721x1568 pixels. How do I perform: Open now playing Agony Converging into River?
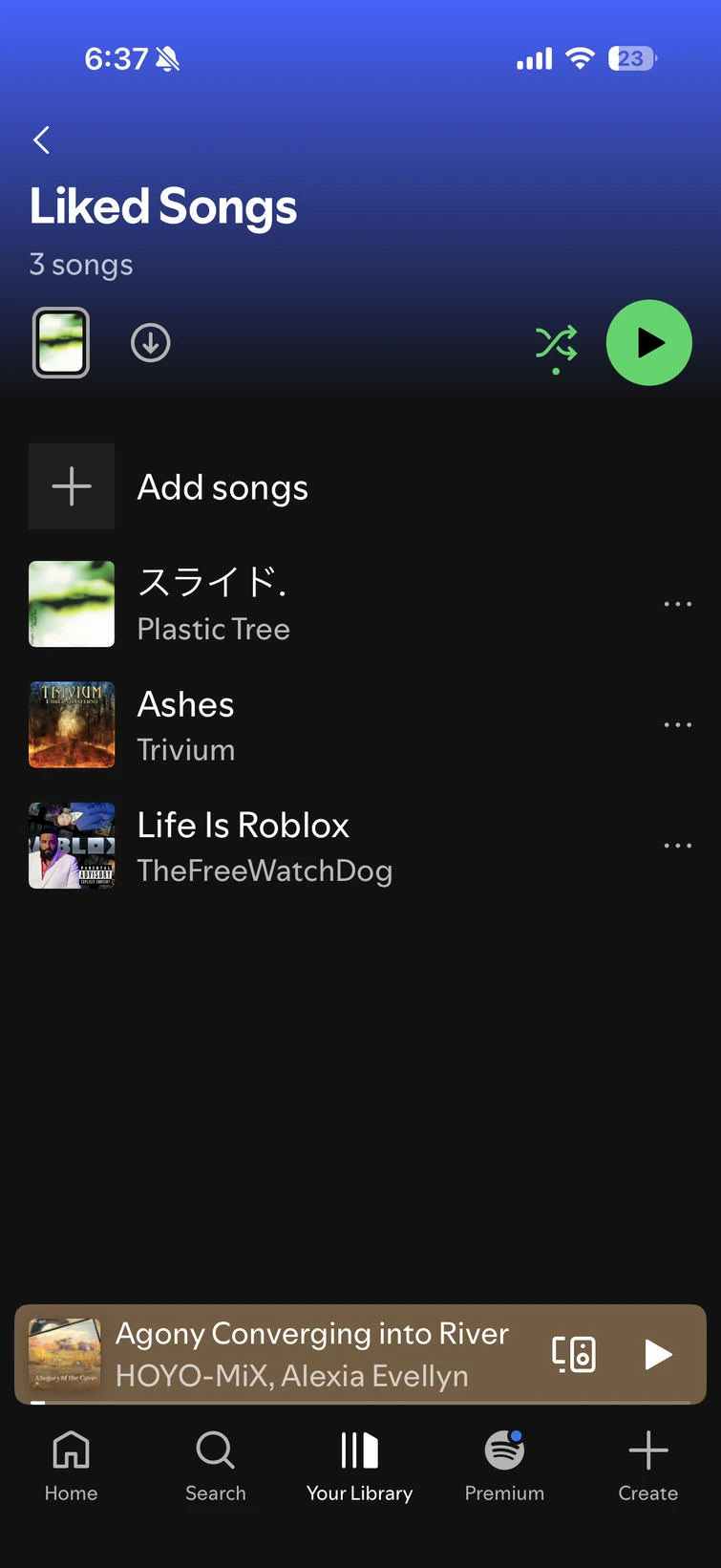coord(311,1354)
